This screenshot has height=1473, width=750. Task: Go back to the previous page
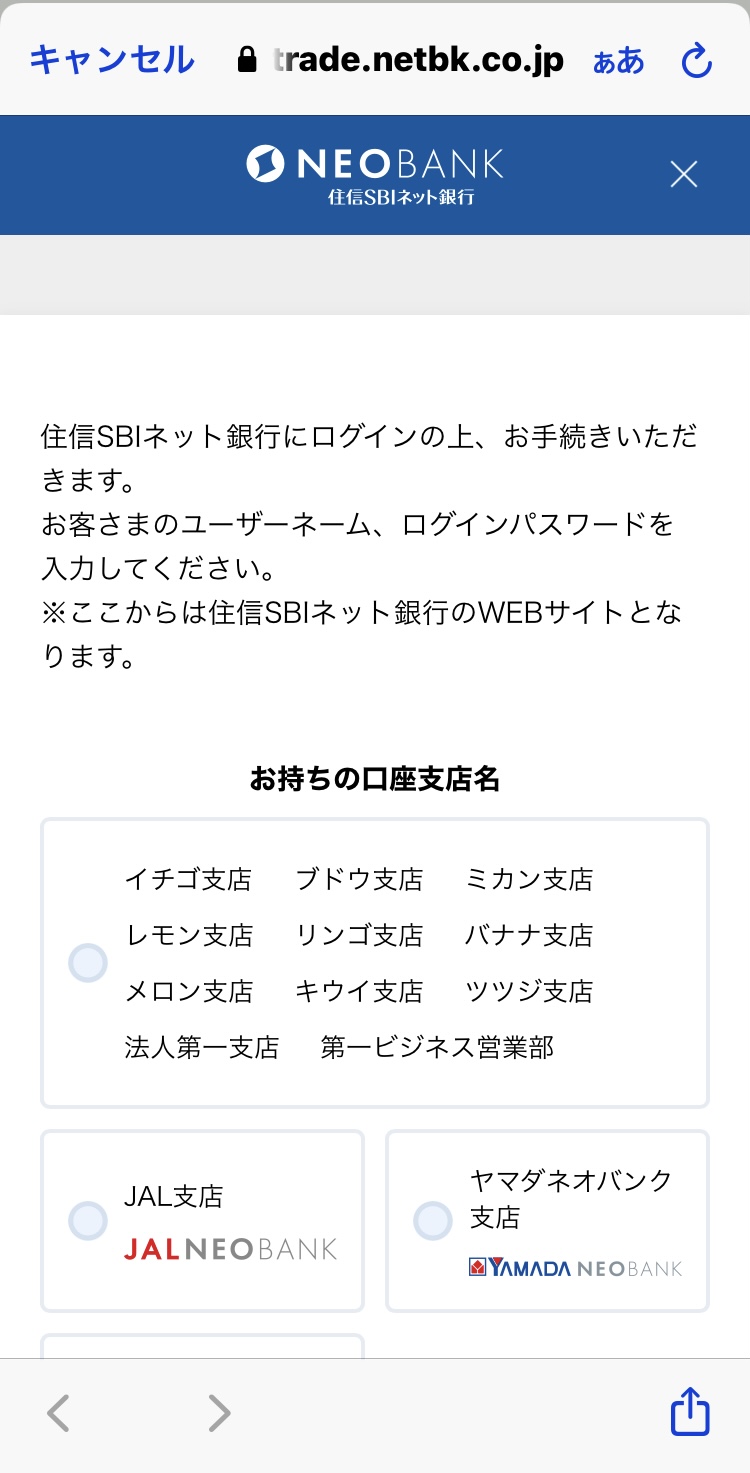[x=59, y=1413]
